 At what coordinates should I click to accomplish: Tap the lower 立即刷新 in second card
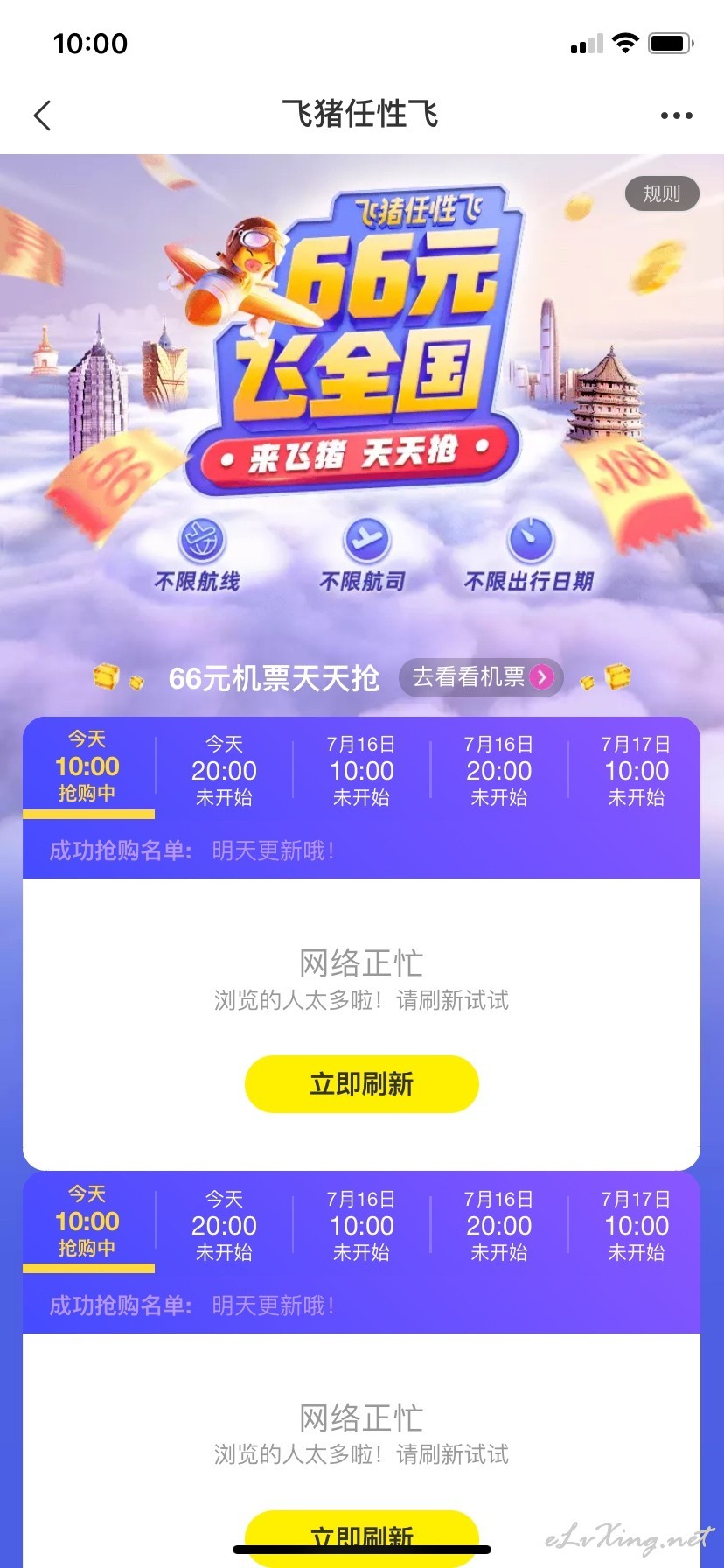pyautogui.click(x=362, y=1536)
